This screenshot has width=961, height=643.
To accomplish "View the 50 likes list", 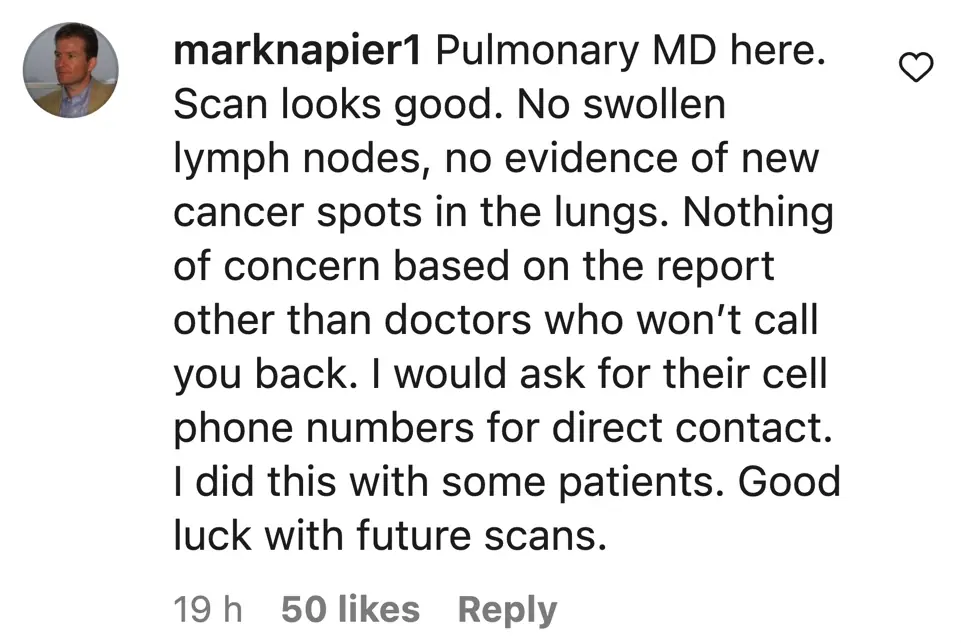I will click(350, 609).
